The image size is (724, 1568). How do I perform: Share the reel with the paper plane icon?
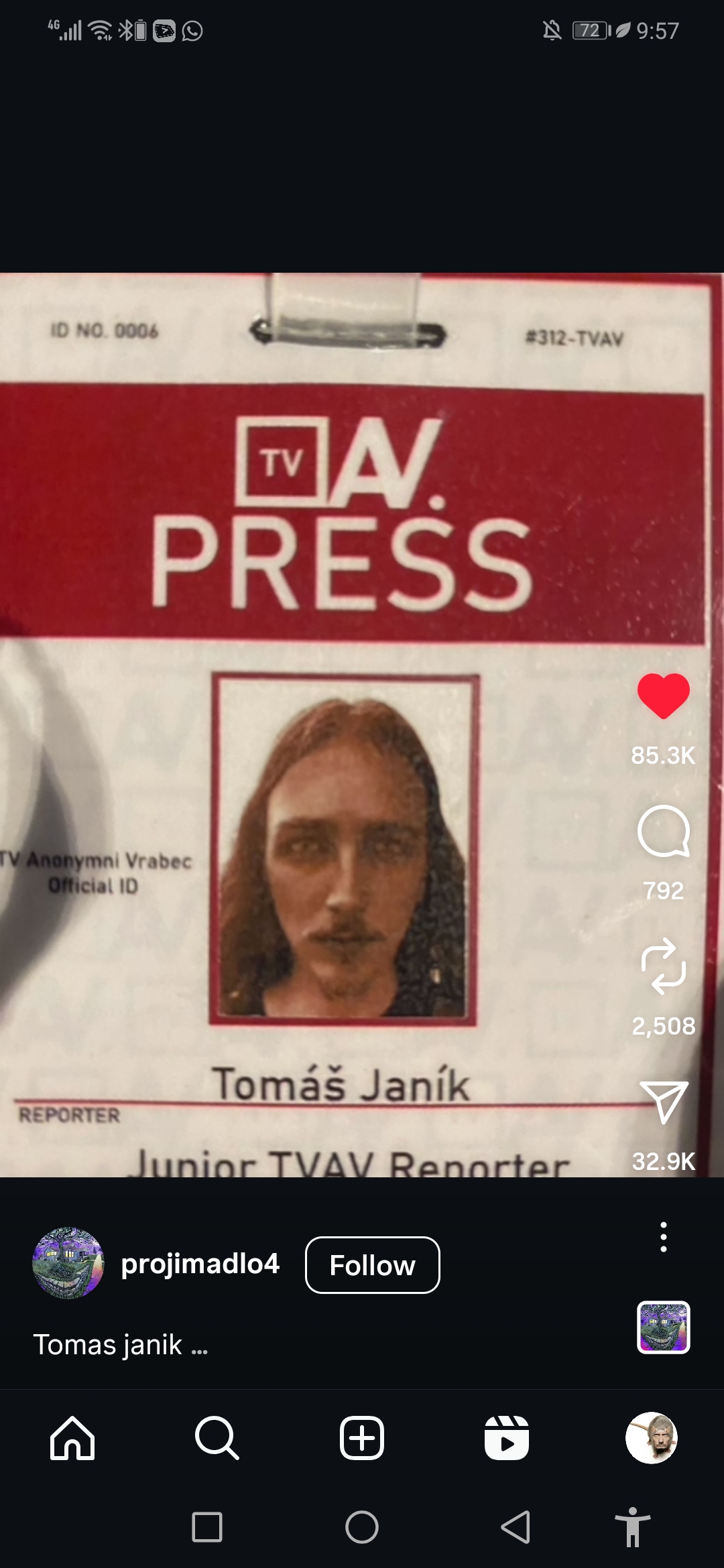click(x=663, y=1102)
